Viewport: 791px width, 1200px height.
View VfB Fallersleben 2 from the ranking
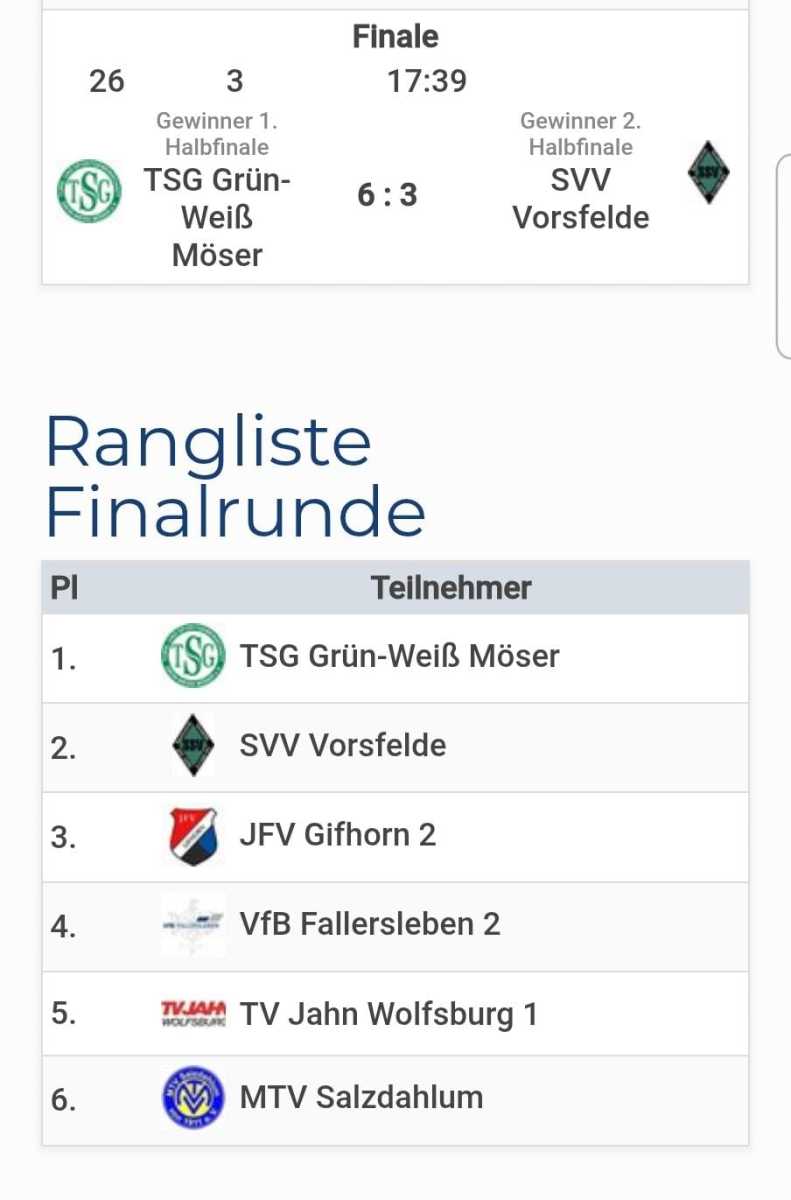[369, 924]
